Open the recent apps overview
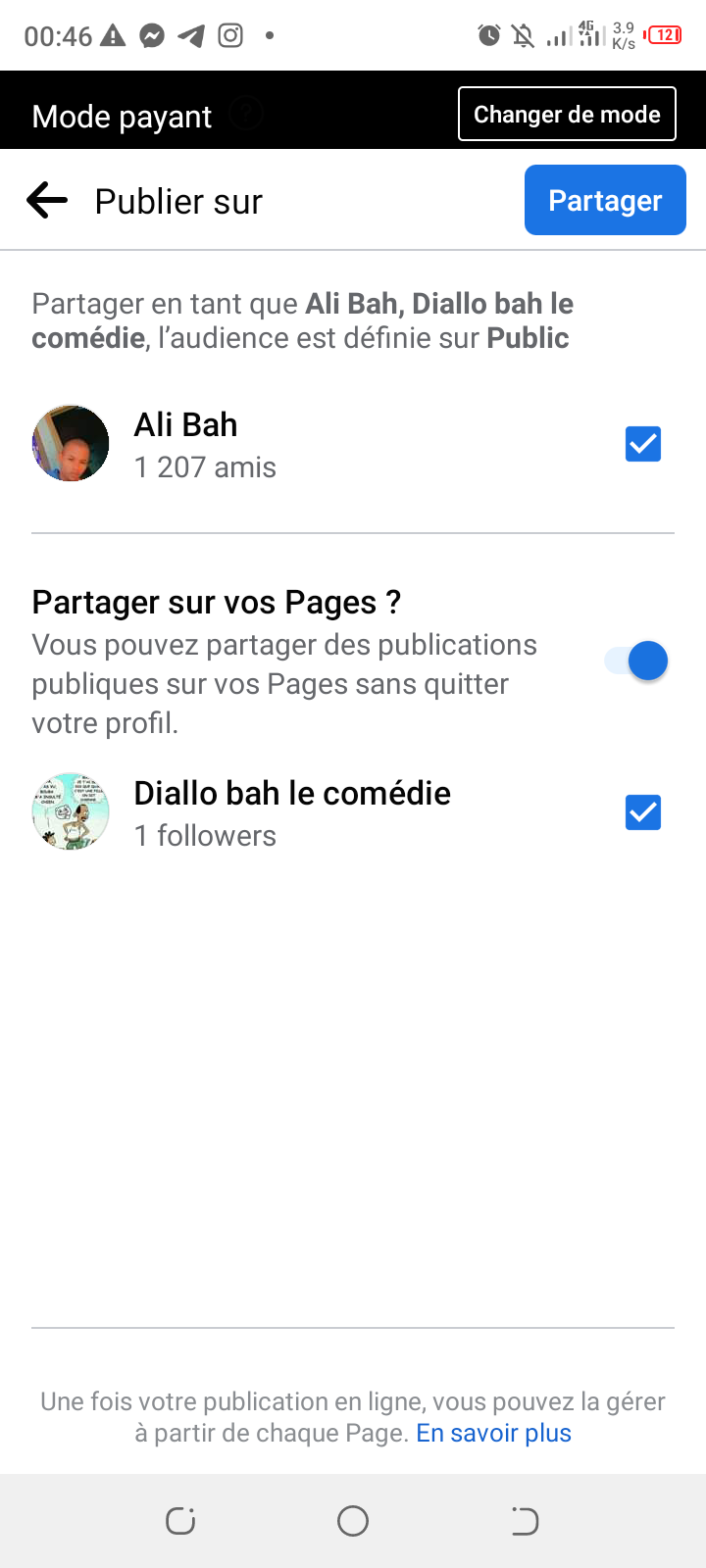 tap(180, 1521)
